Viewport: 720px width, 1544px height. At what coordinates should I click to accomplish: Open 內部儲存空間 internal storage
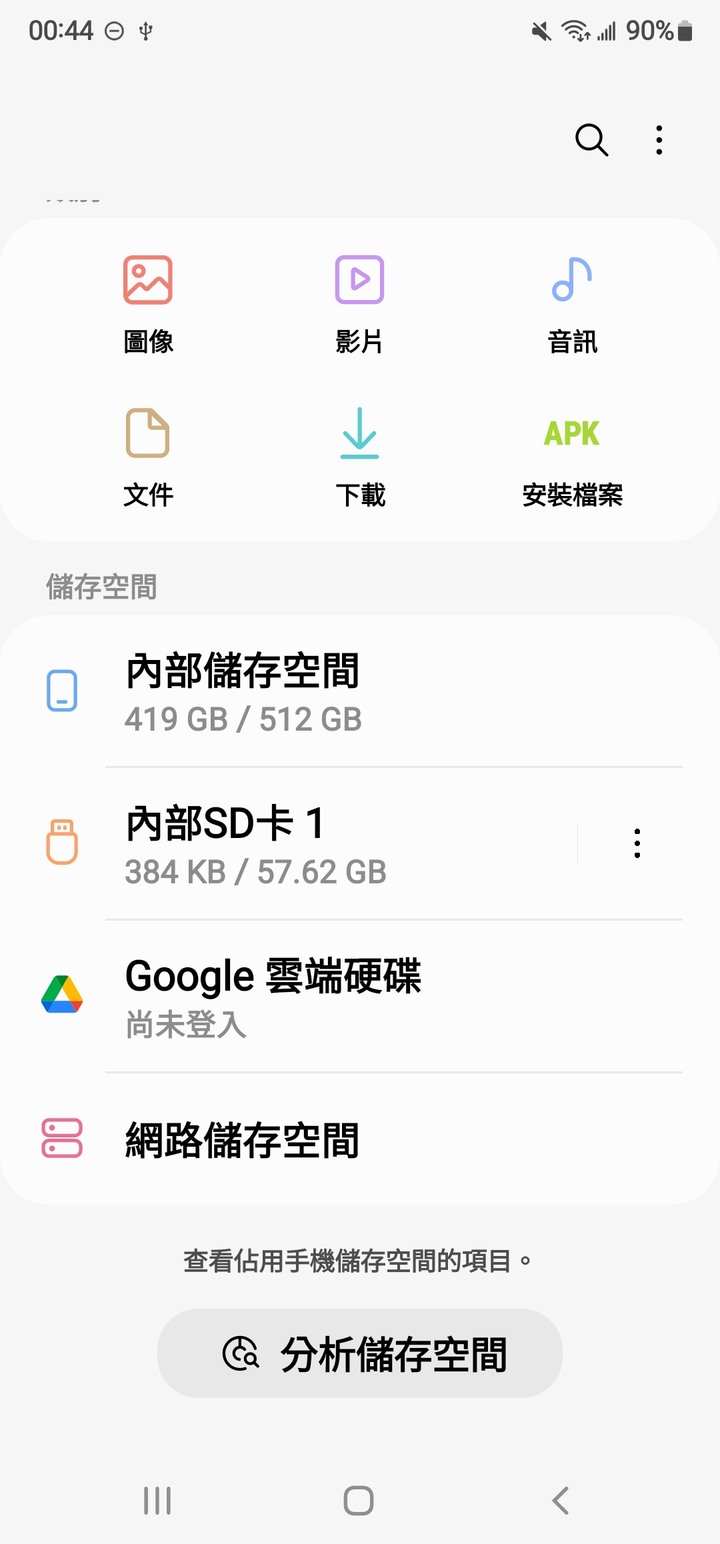360,691
